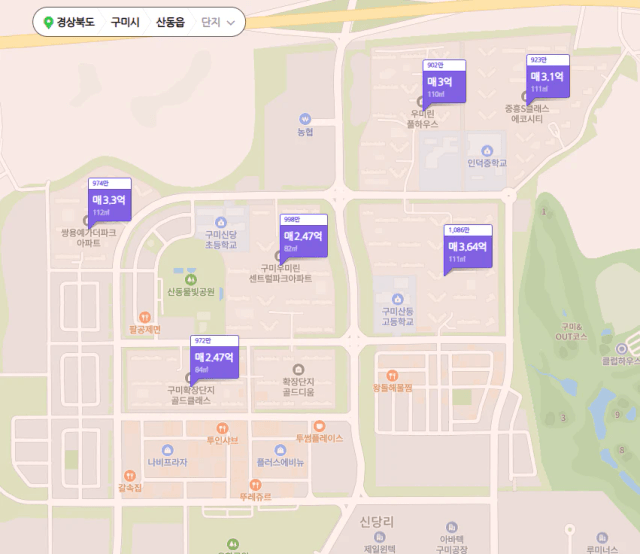Open the 매 3억 110㎡ listing marker
640x554 pixels.
443,85
